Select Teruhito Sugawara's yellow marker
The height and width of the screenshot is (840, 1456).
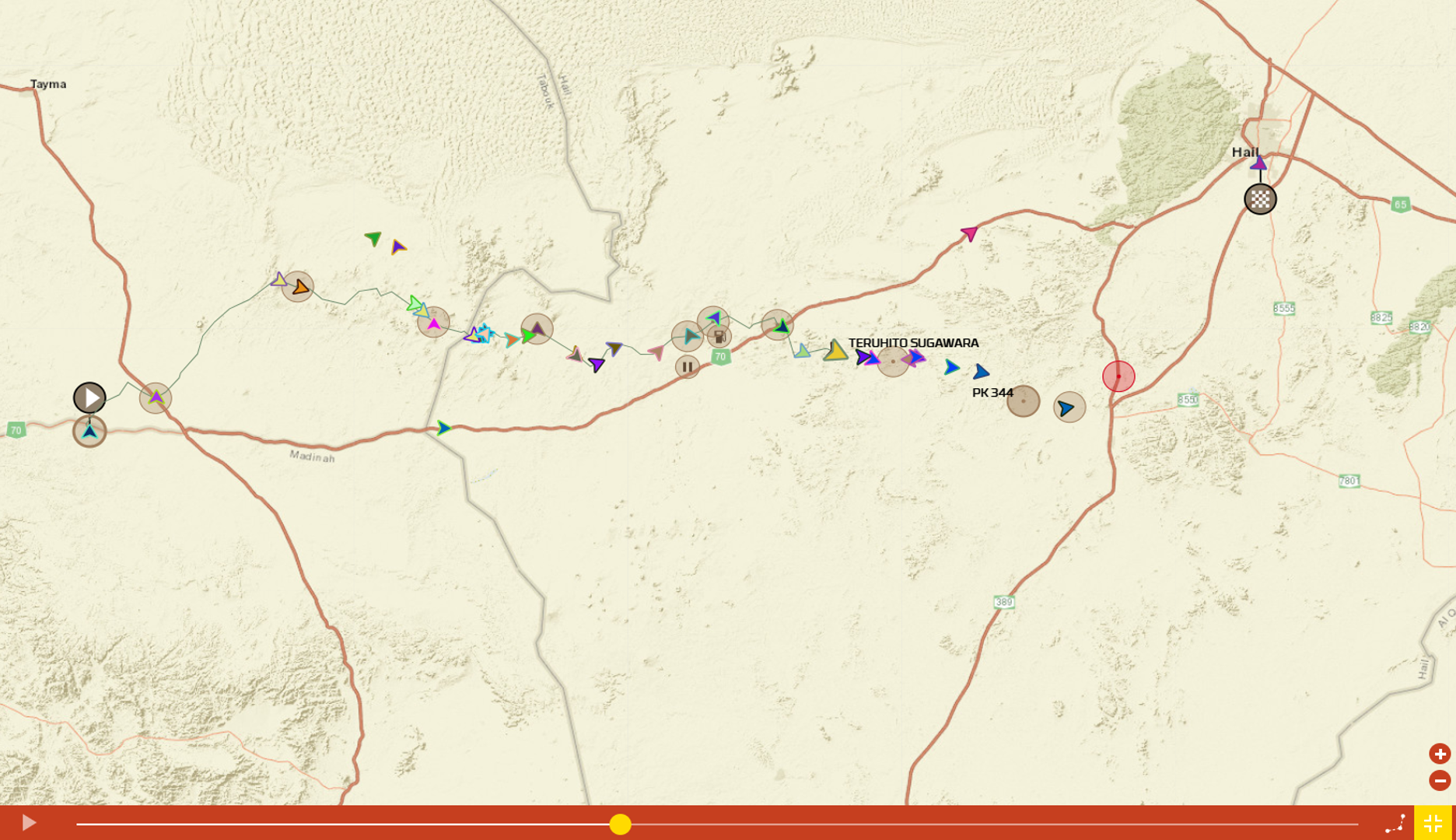(x=835, y=352)
